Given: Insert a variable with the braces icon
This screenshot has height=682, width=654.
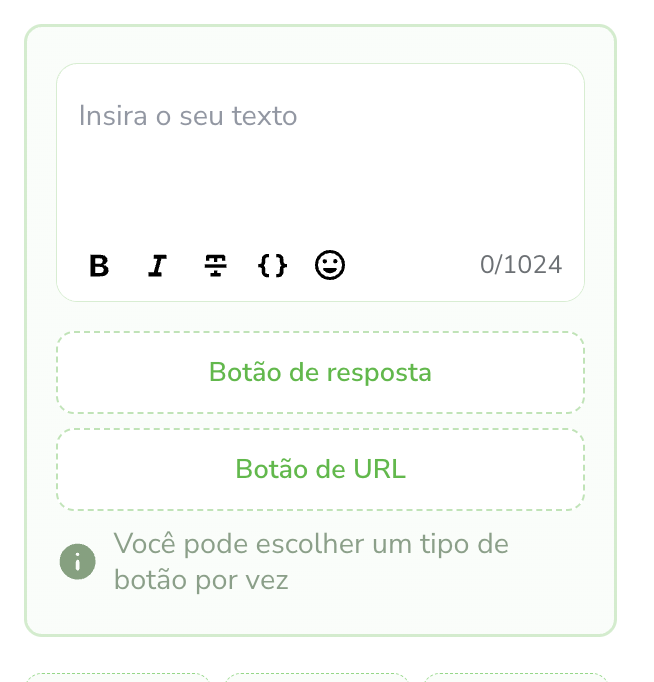Looking at the screenshot, I should click(x=272, y=265).
